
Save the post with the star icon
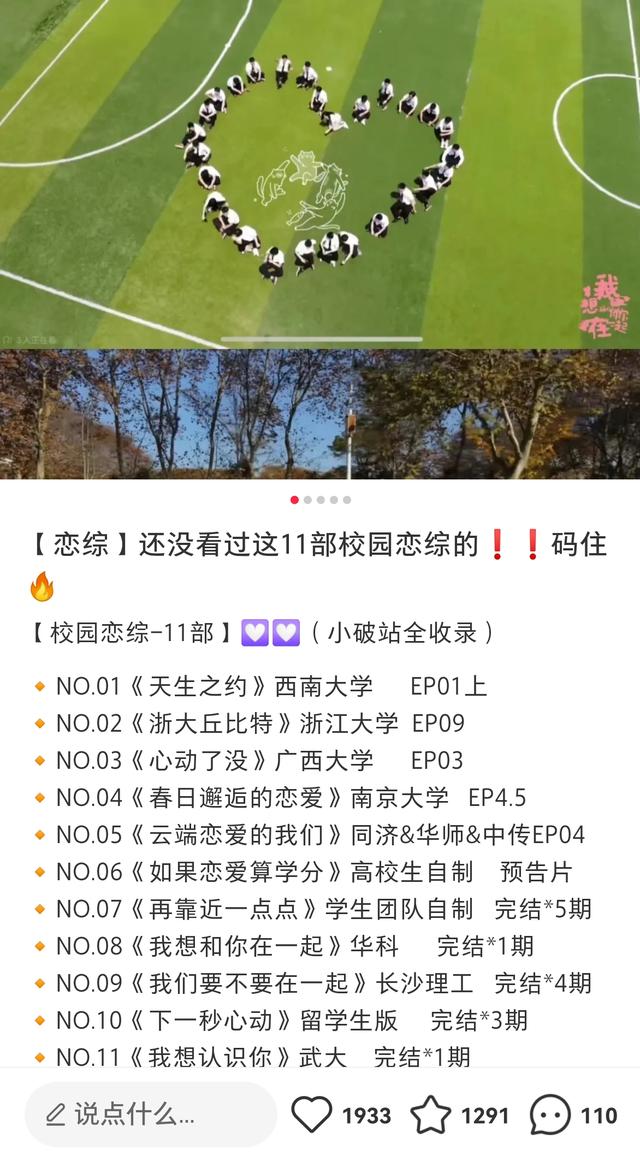(430, 1115)
